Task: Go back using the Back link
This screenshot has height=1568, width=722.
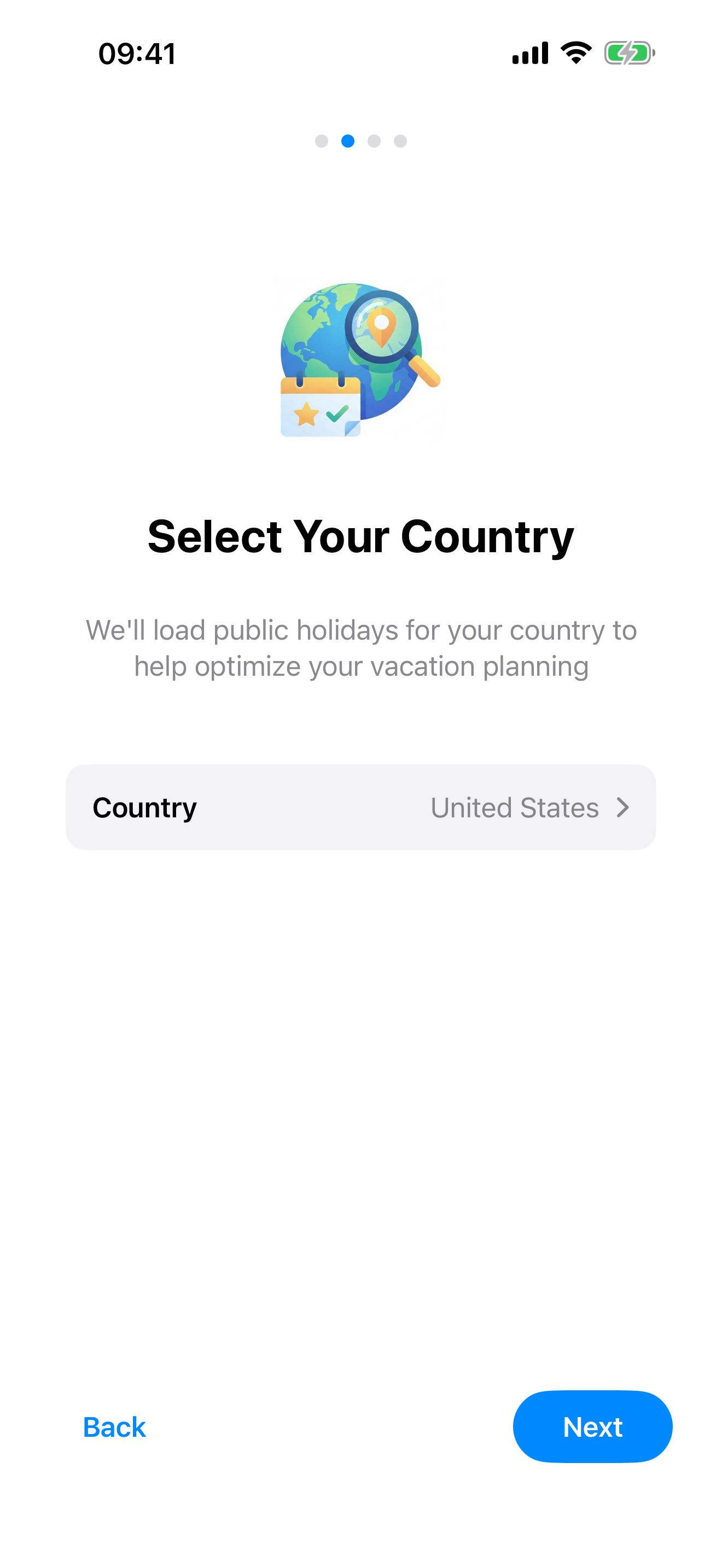Action: pyautogui.click(x=114, y=1427)
